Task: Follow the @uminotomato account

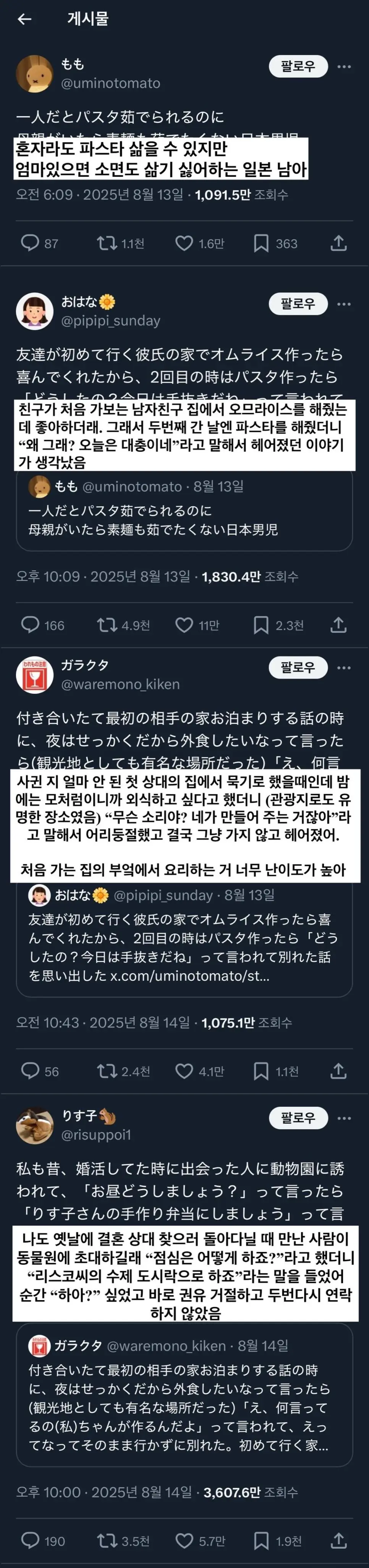Action: (298, 66)
